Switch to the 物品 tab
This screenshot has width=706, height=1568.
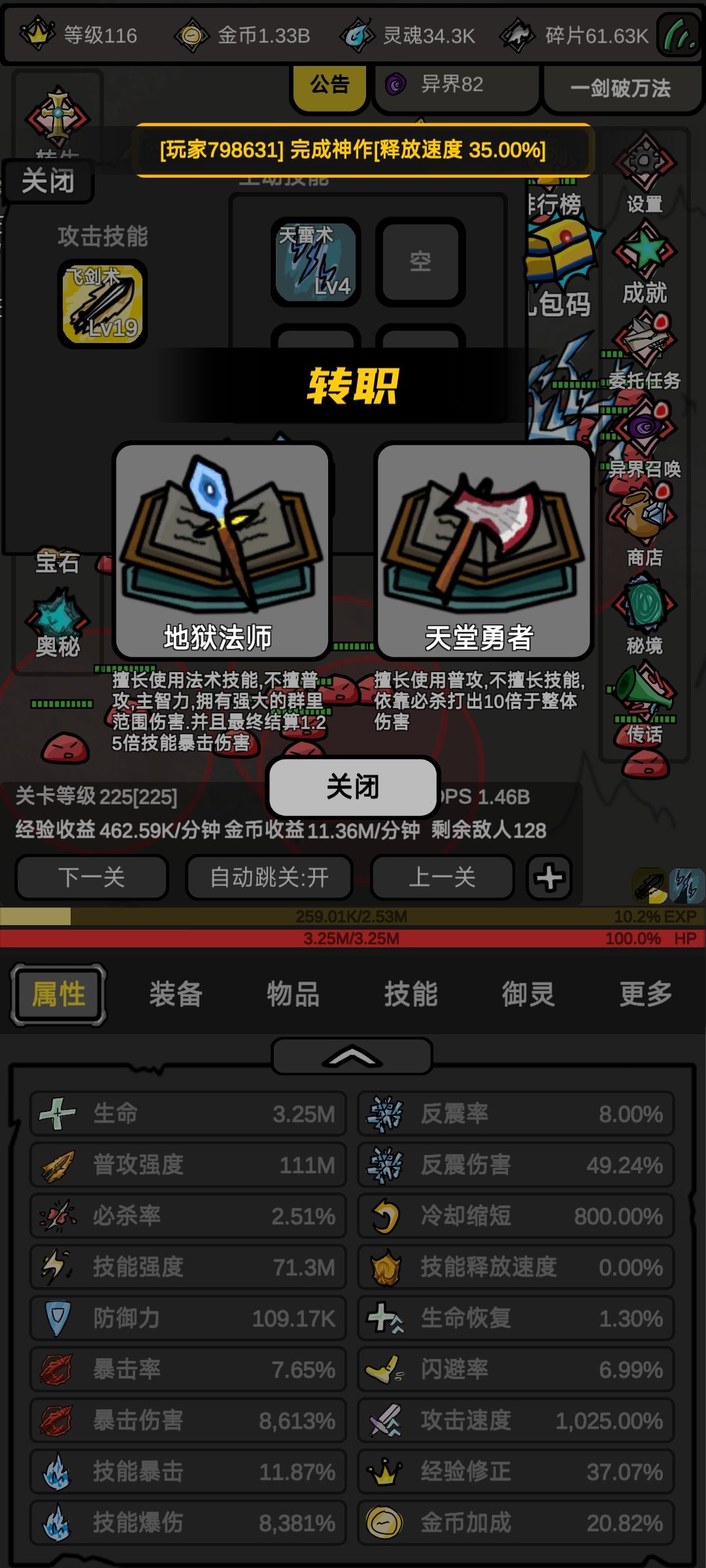point(294,994)
